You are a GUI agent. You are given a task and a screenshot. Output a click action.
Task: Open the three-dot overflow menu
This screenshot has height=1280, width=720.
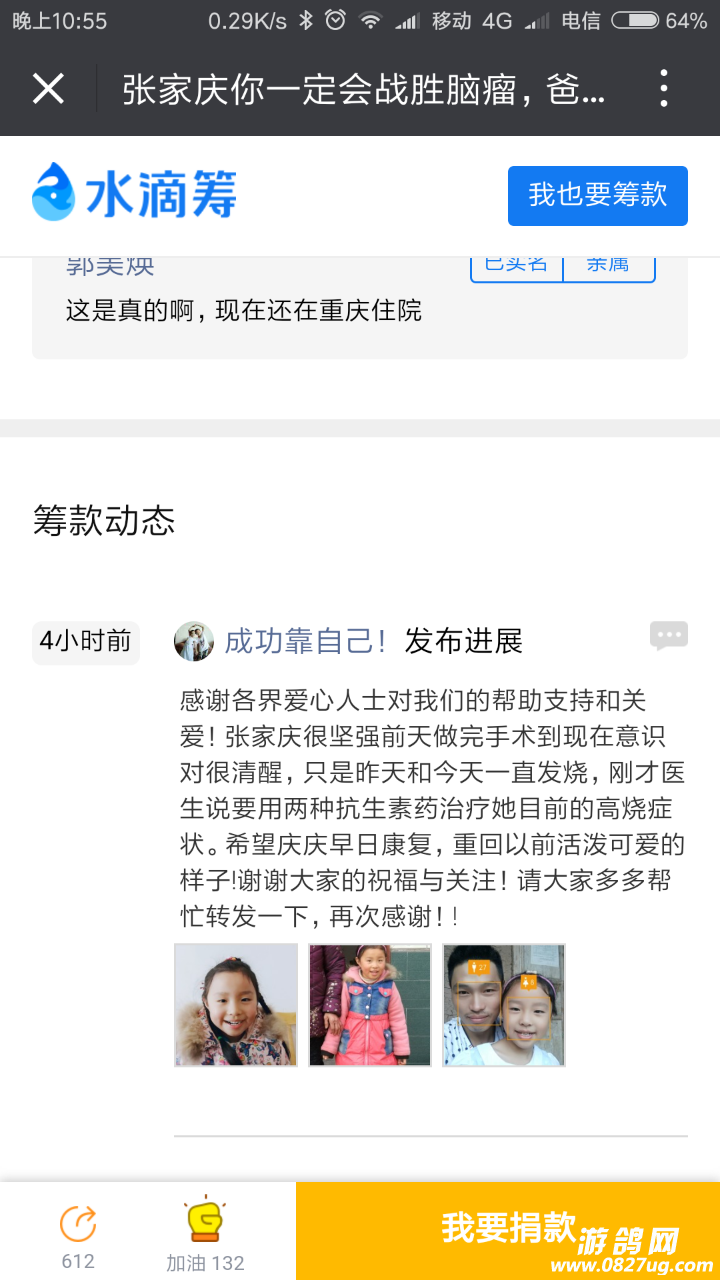(664, 89)
